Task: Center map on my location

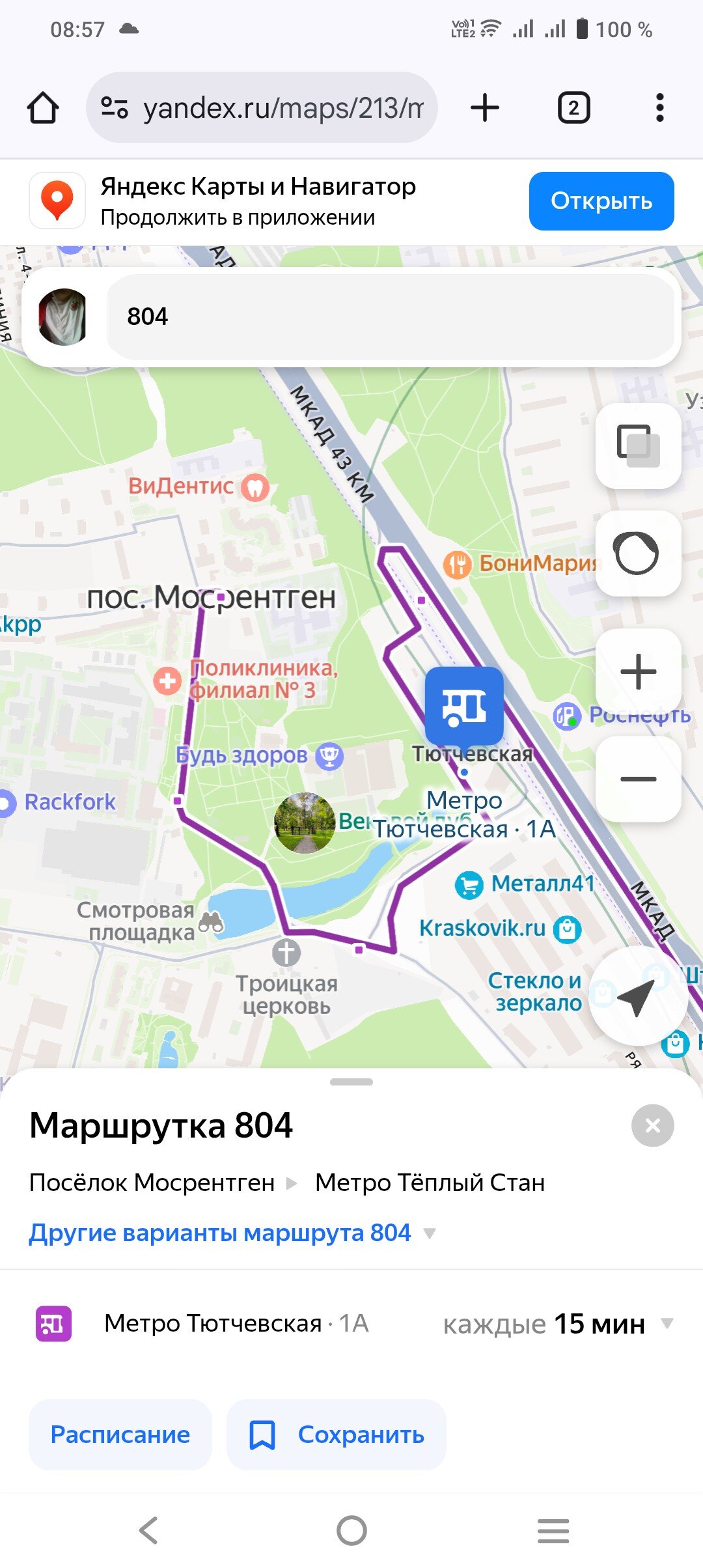Action: [x=638, y=996]
